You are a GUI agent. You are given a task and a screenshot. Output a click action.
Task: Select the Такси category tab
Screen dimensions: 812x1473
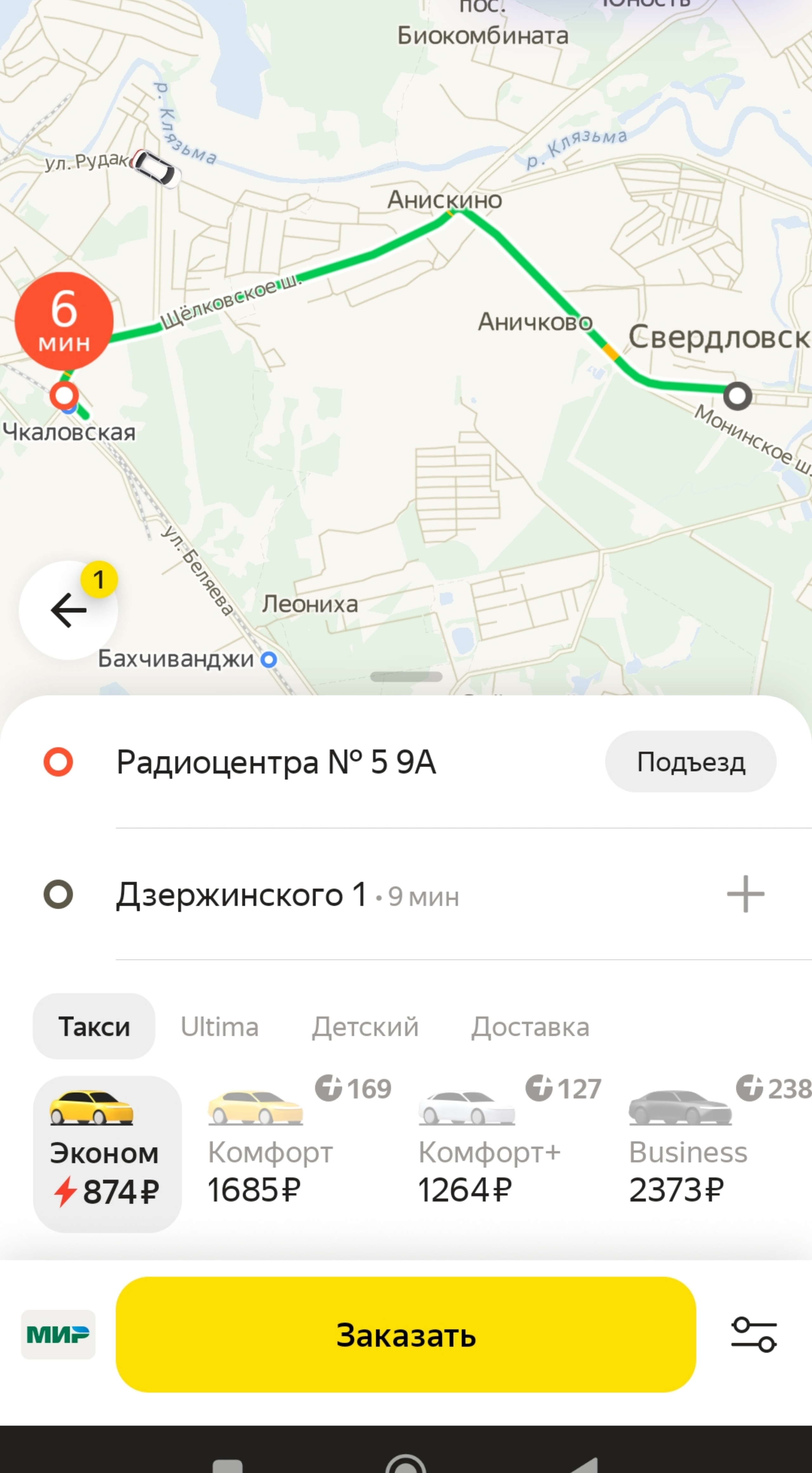click(x=94, y=1027)
